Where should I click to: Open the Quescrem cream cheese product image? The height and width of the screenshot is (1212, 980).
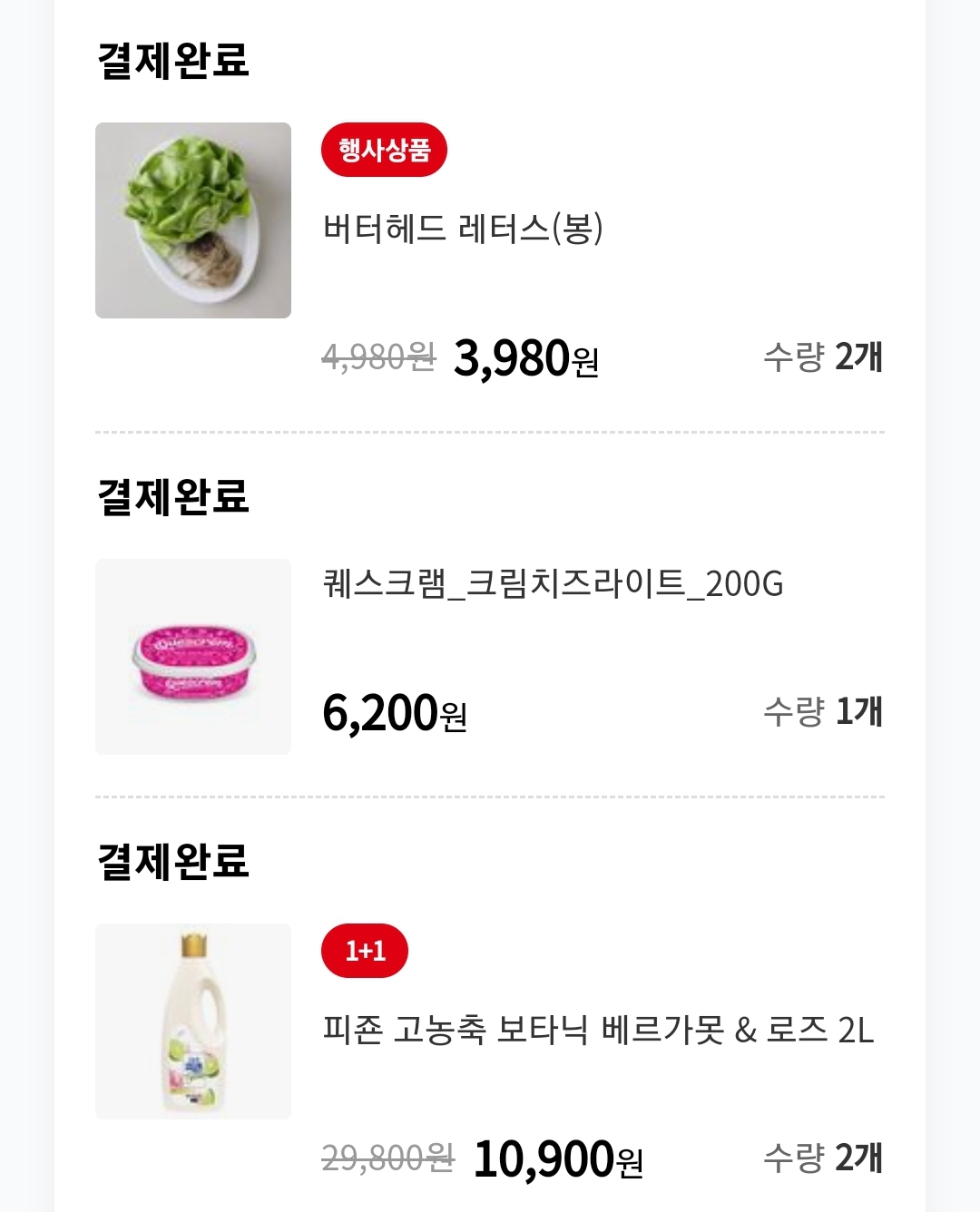coord(193,657)
